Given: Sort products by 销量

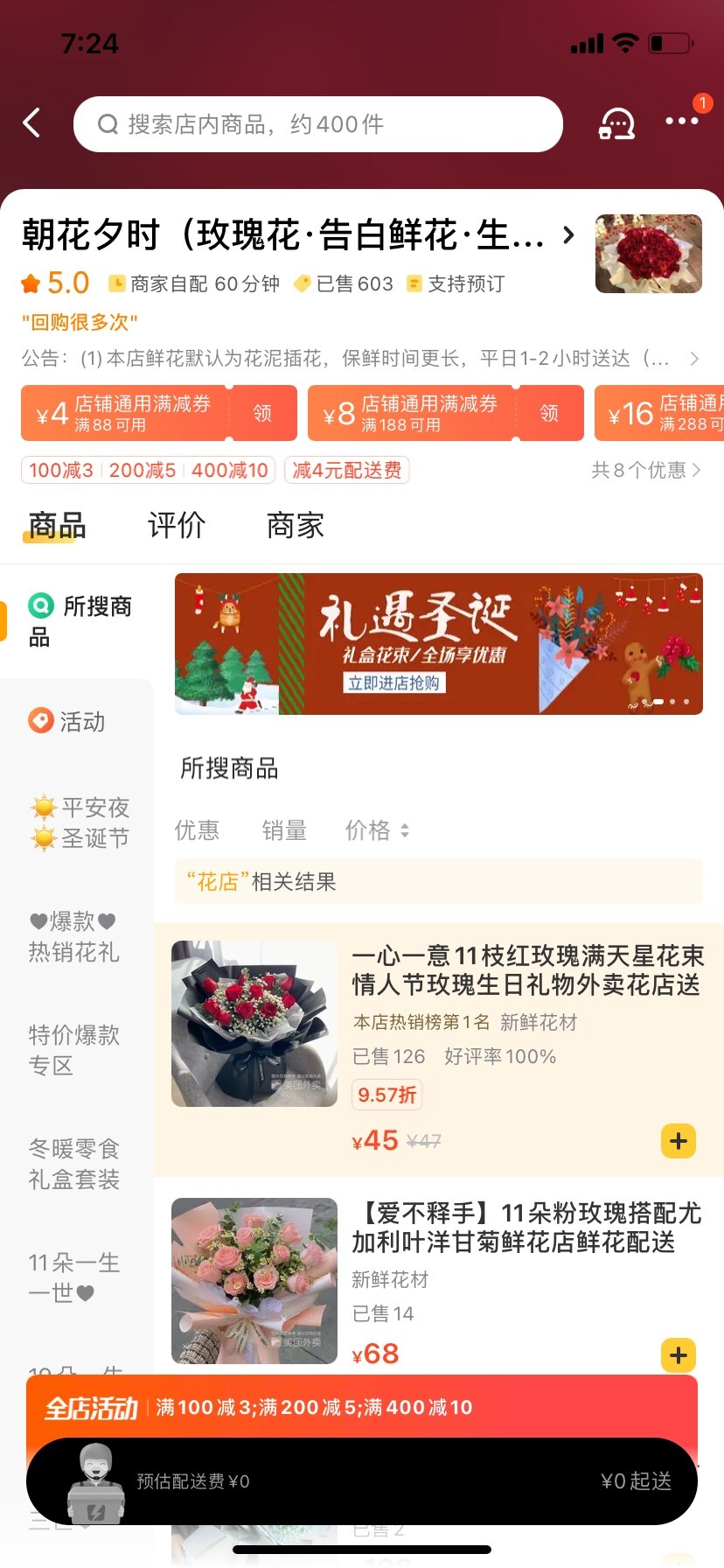Looking at the screenshot, I should (284, 830).
